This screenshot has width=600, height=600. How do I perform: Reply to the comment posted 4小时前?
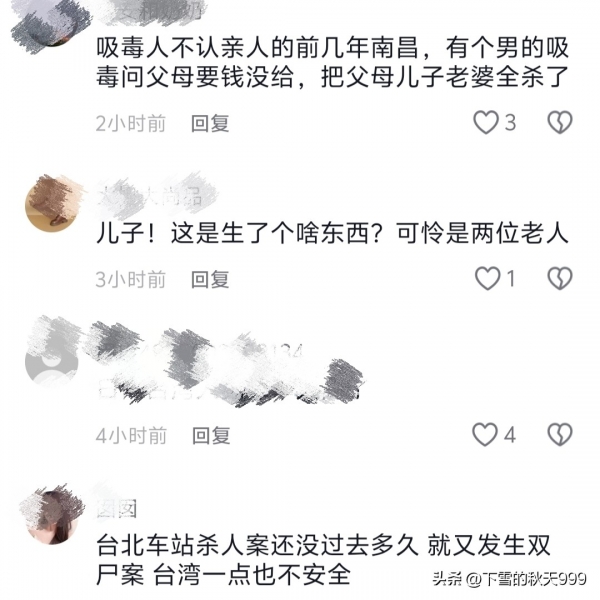click(x=210, y=435)
